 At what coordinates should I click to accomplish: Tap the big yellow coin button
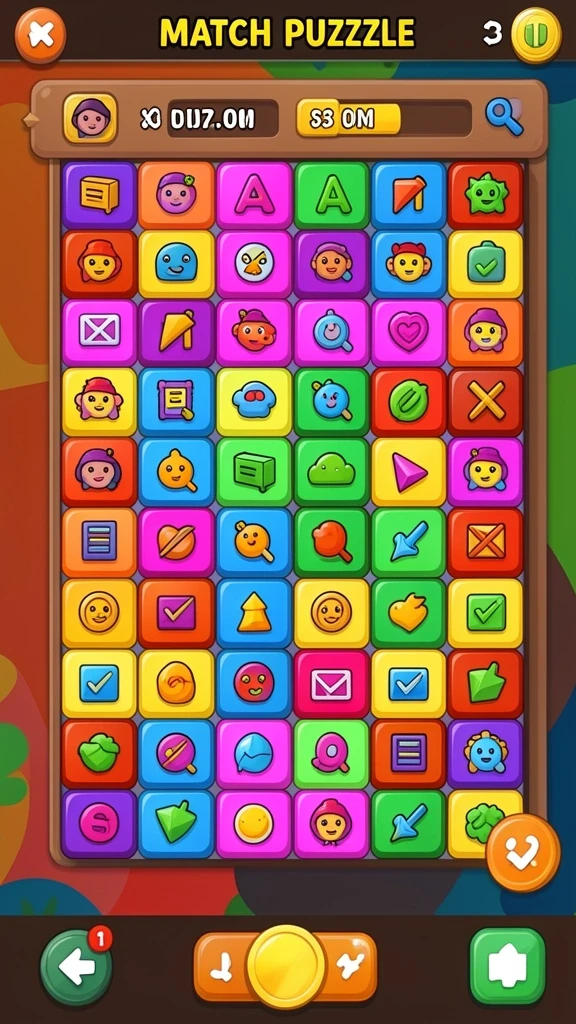click(x=285, y=965)
